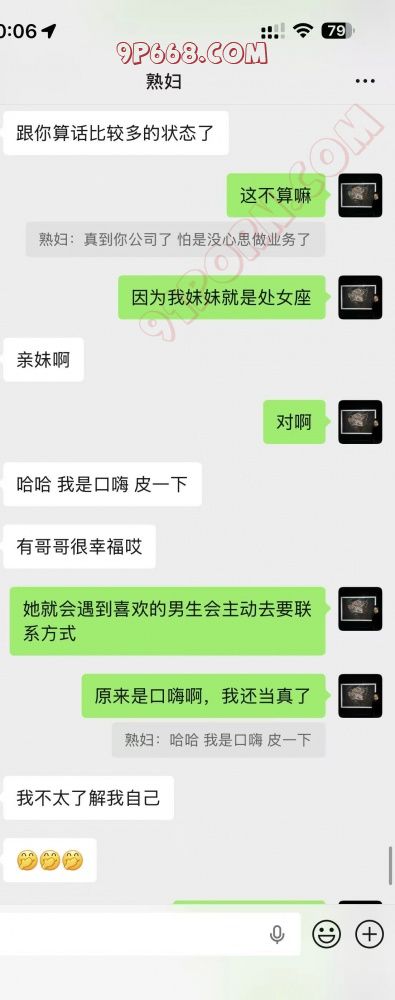This screenshot has height=1000, width=395.
Task: Tap the microphone voice input icon
Action: (x=277, y=934)
